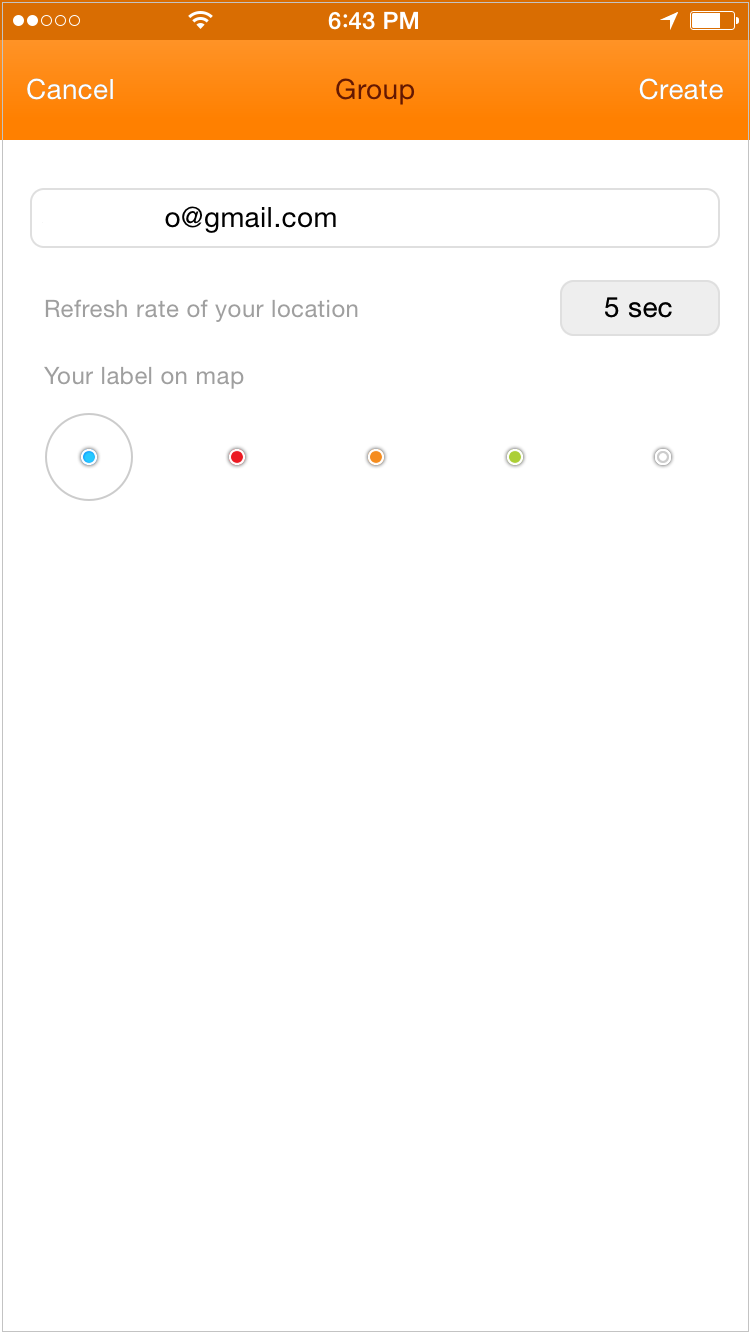750x1334 pixels.
Task: Choose the red map label
Action: click(237, 457)
